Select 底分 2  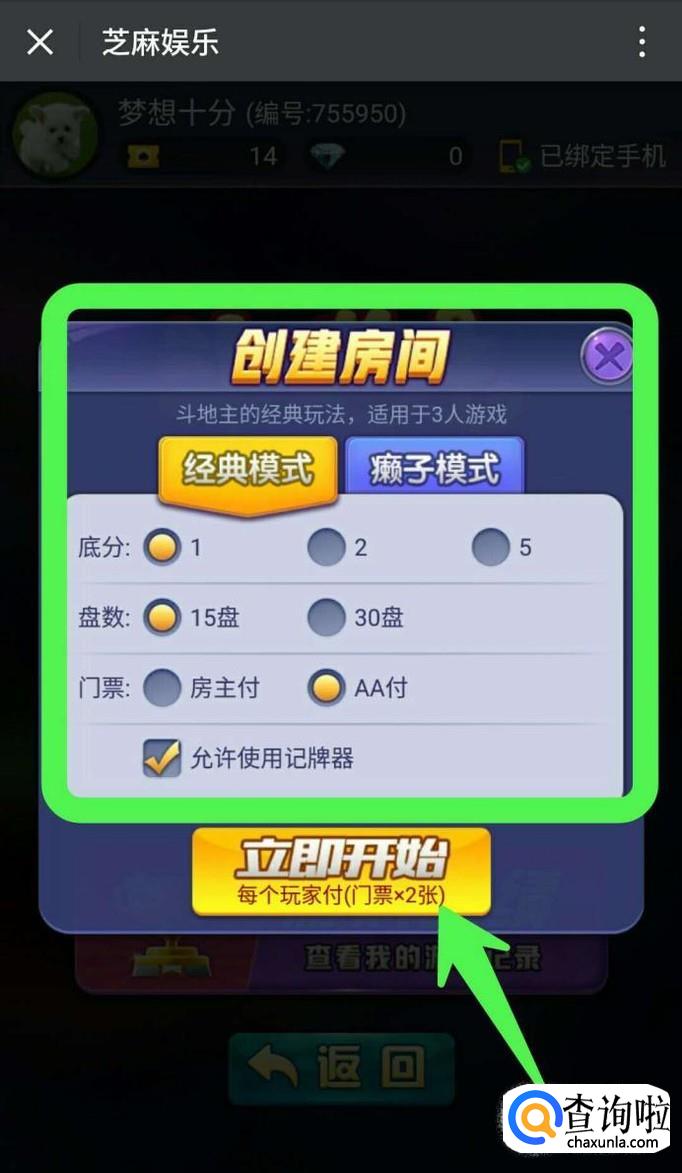coord(326,548)
